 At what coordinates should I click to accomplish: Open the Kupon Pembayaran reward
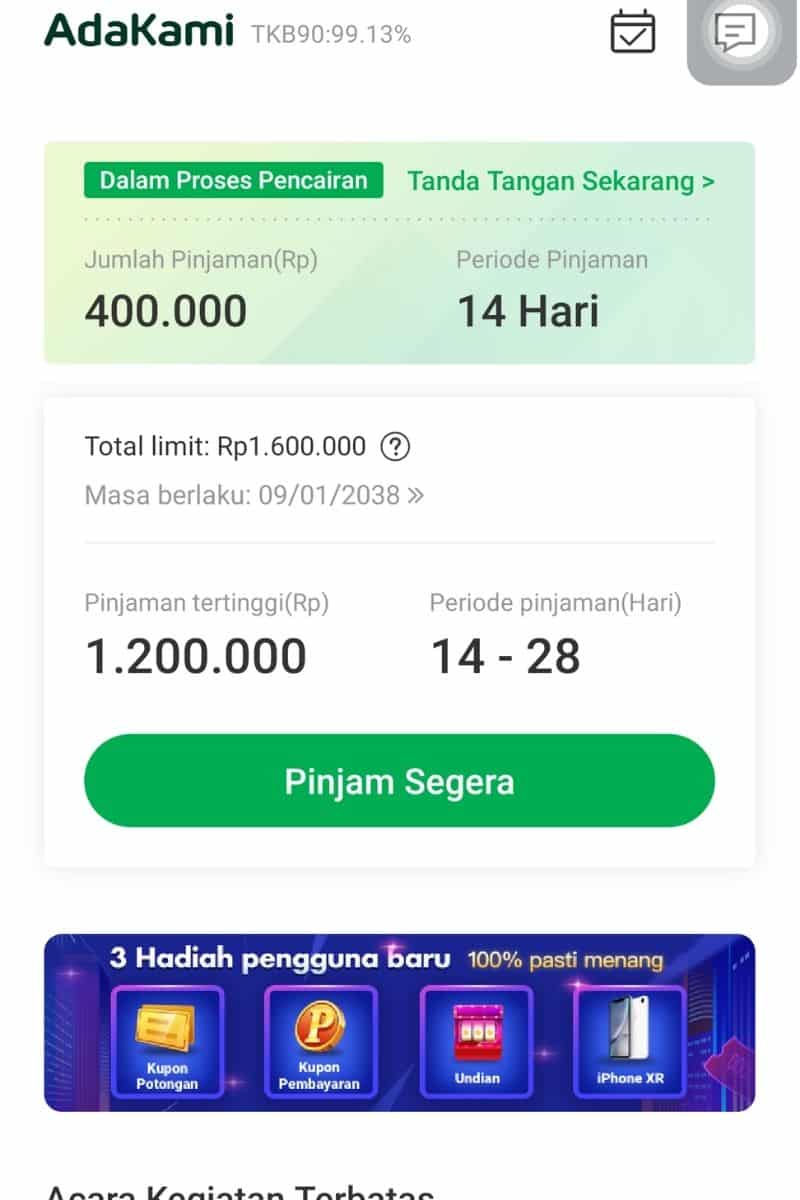point(320,1041)
